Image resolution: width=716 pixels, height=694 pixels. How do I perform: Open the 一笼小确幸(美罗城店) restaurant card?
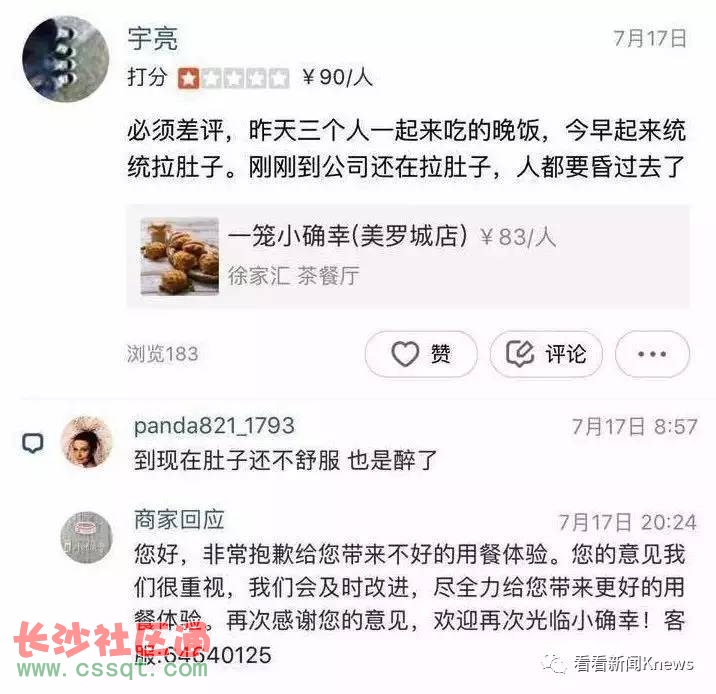click(x=408, y=256)
